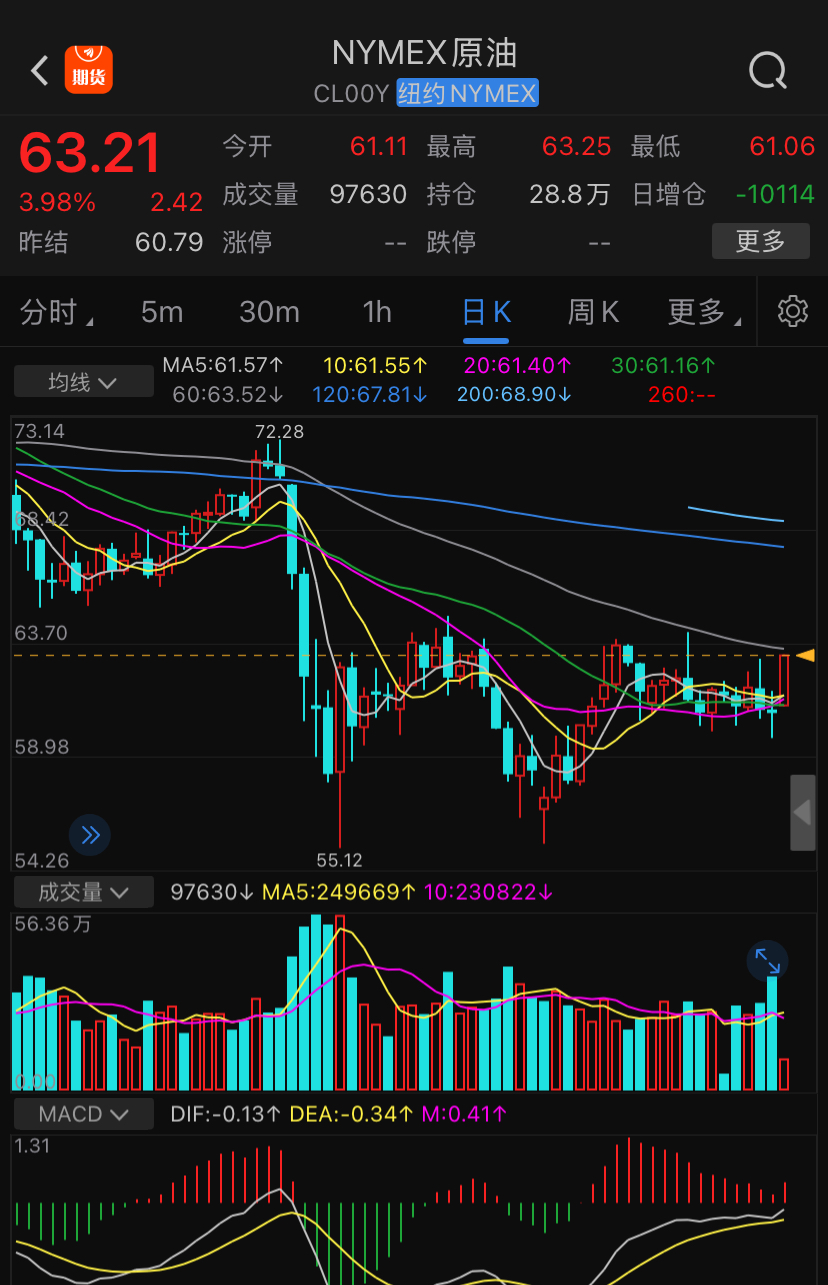Open the chart settings gear icon

pyautogui.click(x=792, y=311)
